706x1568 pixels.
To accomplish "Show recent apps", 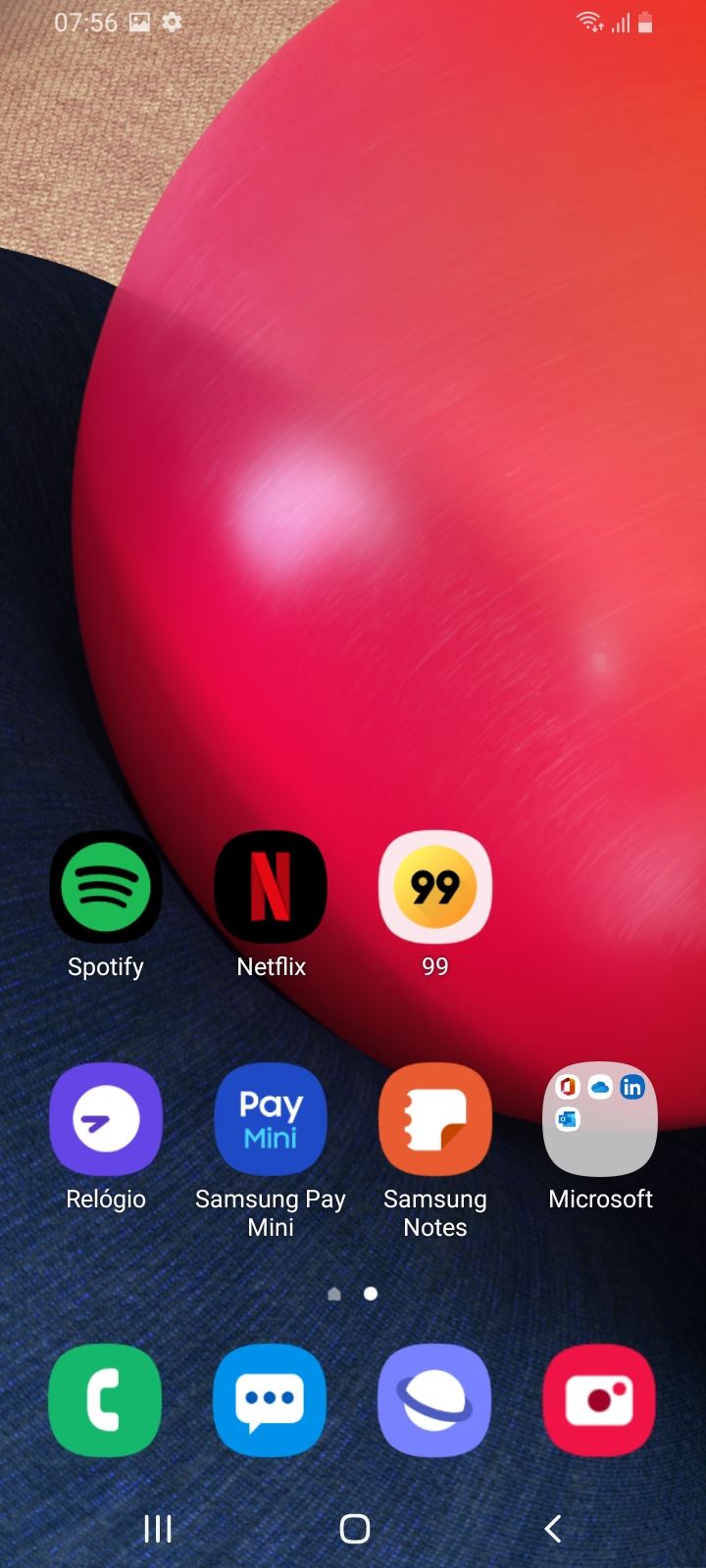I will point(158,1528).
